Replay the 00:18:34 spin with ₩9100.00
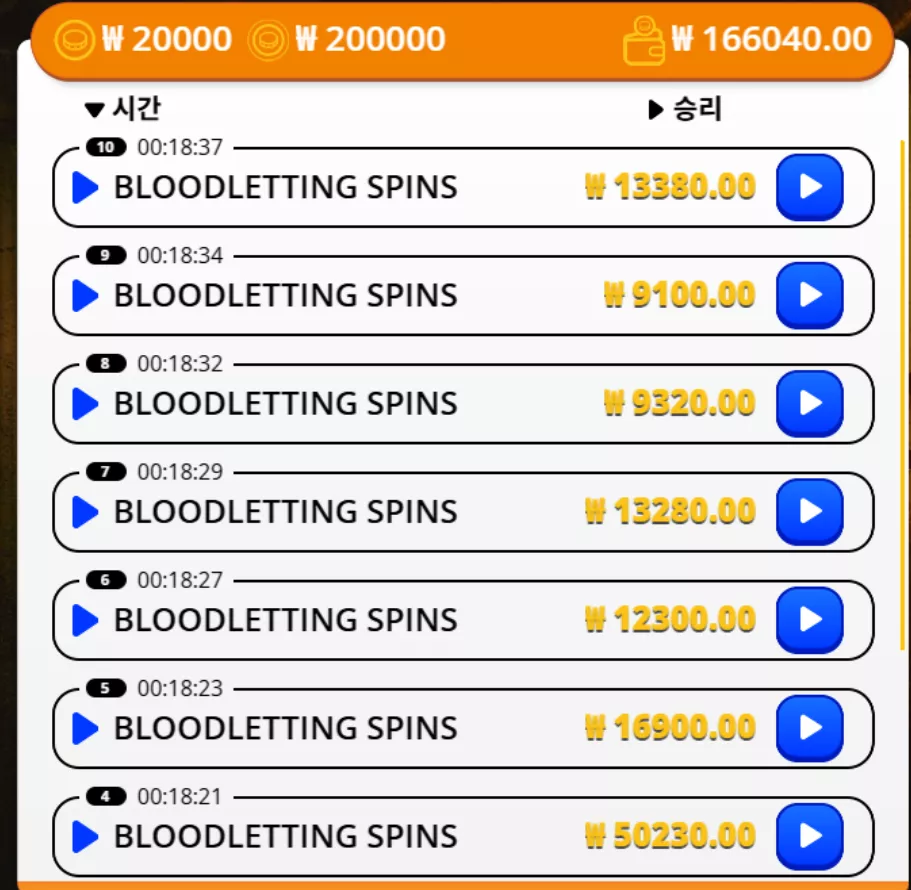 [809, 295]
